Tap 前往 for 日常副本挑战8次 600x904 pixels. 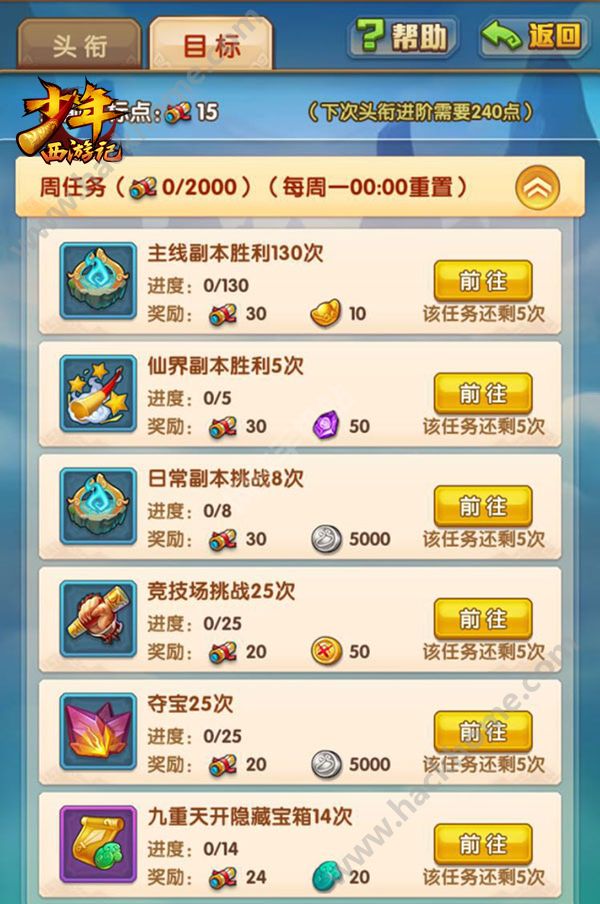click(482, 507)
